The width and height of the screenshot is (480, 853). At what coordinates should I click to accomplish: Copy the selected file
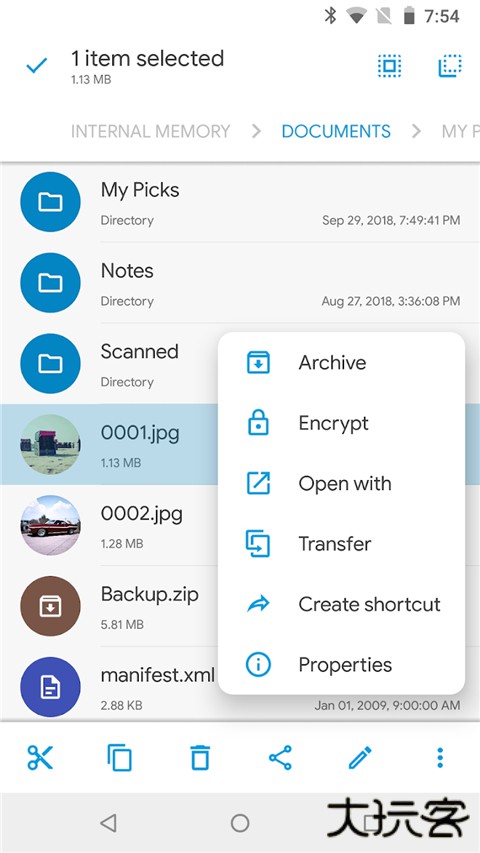(120, 757)
